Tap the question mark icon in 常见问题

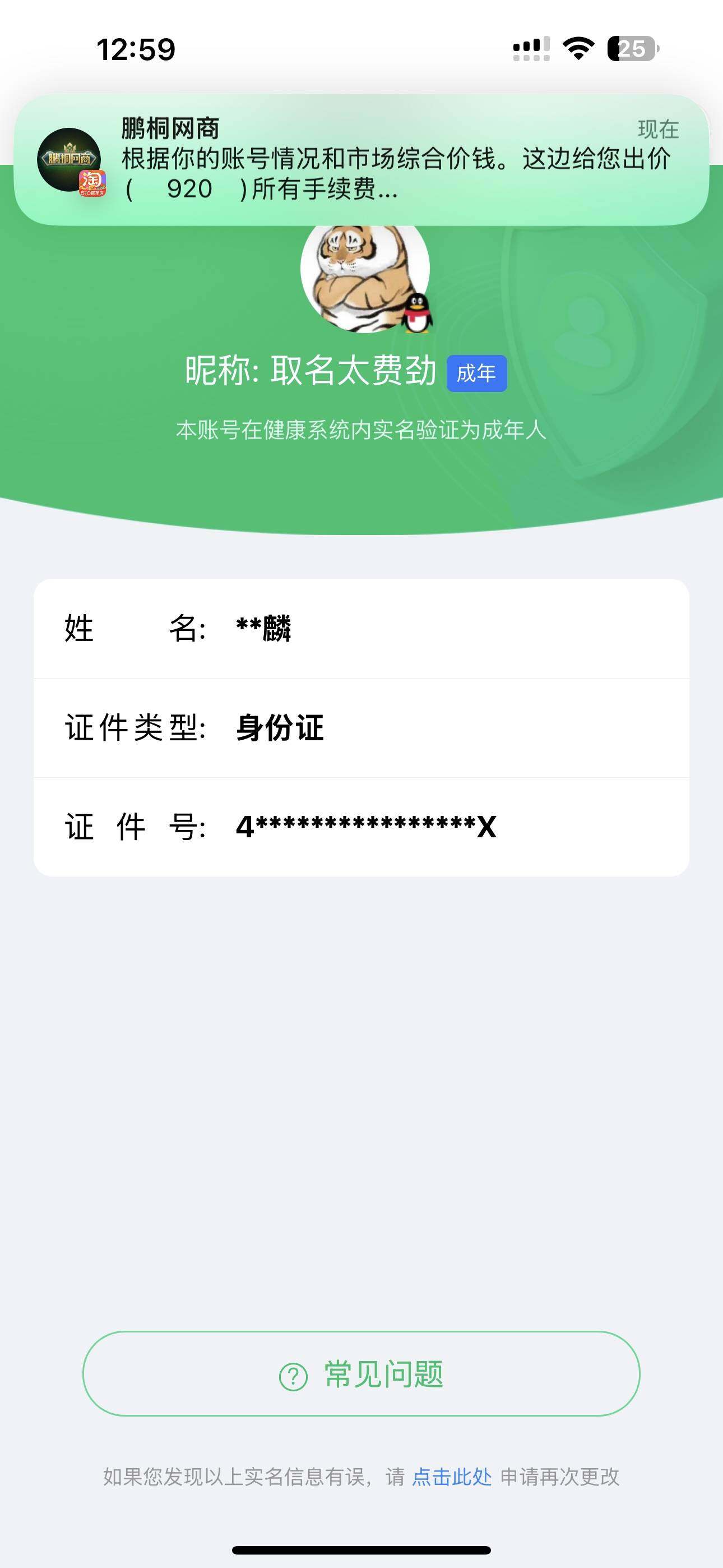tap(293, 1376)
